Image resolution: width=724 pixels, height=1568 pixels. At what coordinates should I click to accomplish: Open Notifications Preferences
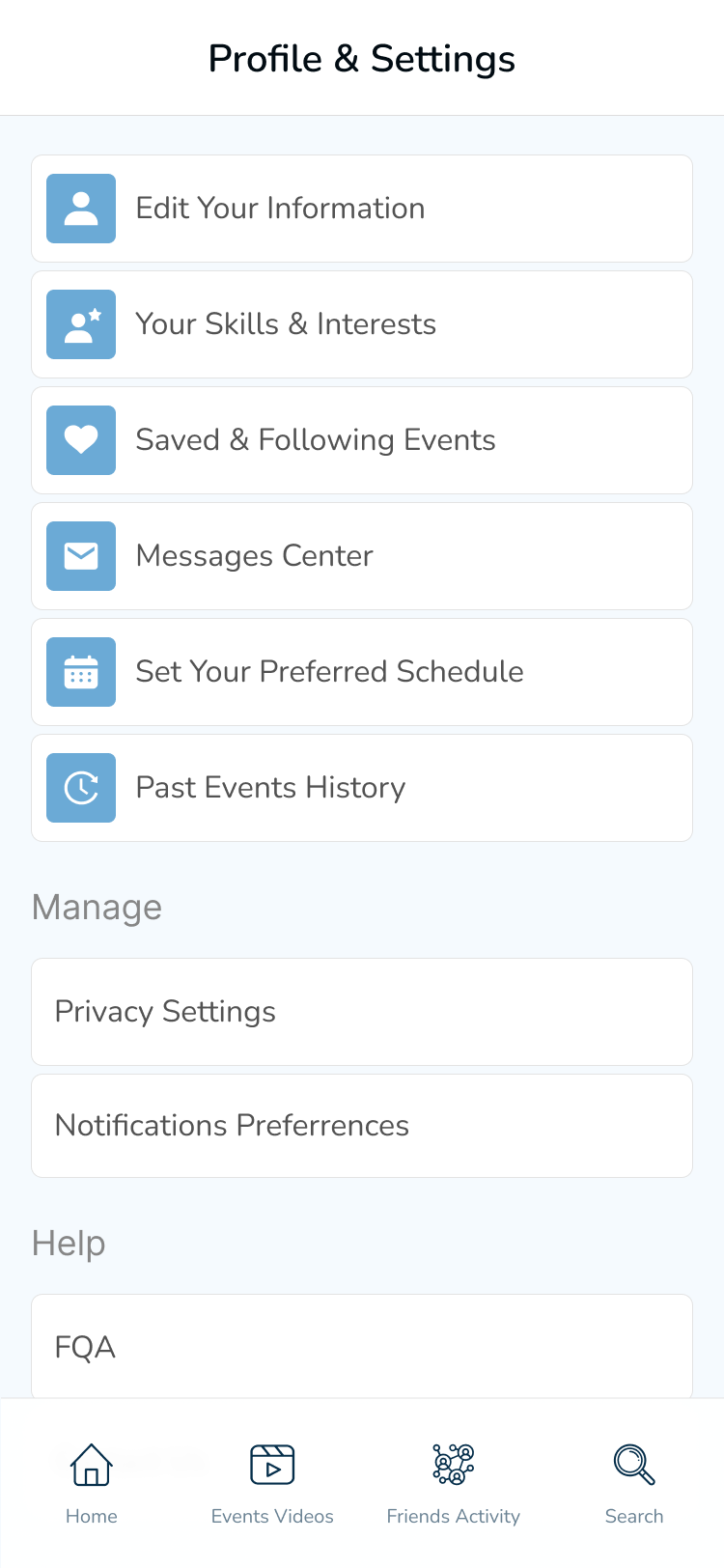pos(362,1126)
